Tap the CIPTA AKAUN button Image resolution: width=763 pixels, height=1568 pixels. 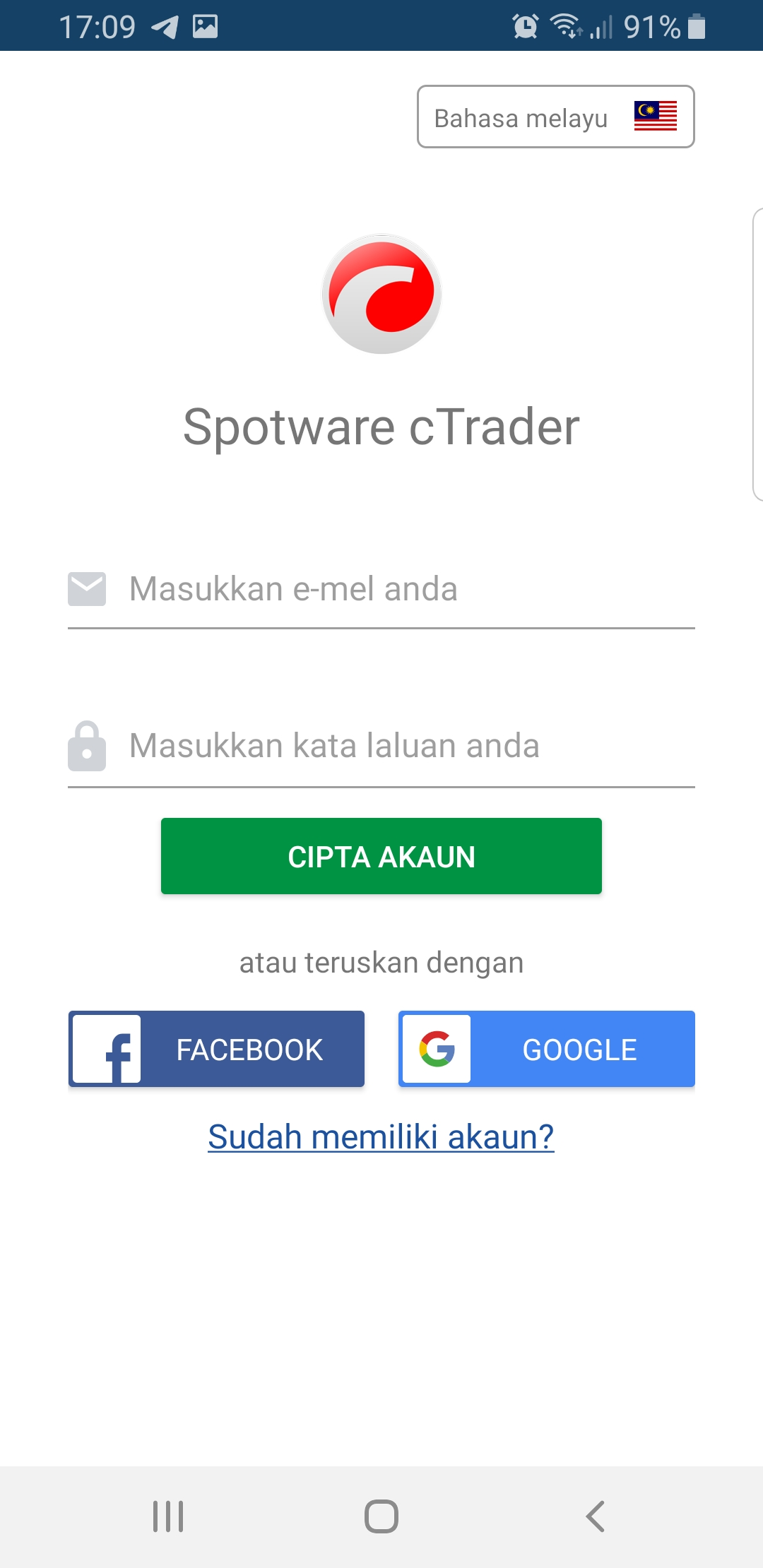click(381, 856)
